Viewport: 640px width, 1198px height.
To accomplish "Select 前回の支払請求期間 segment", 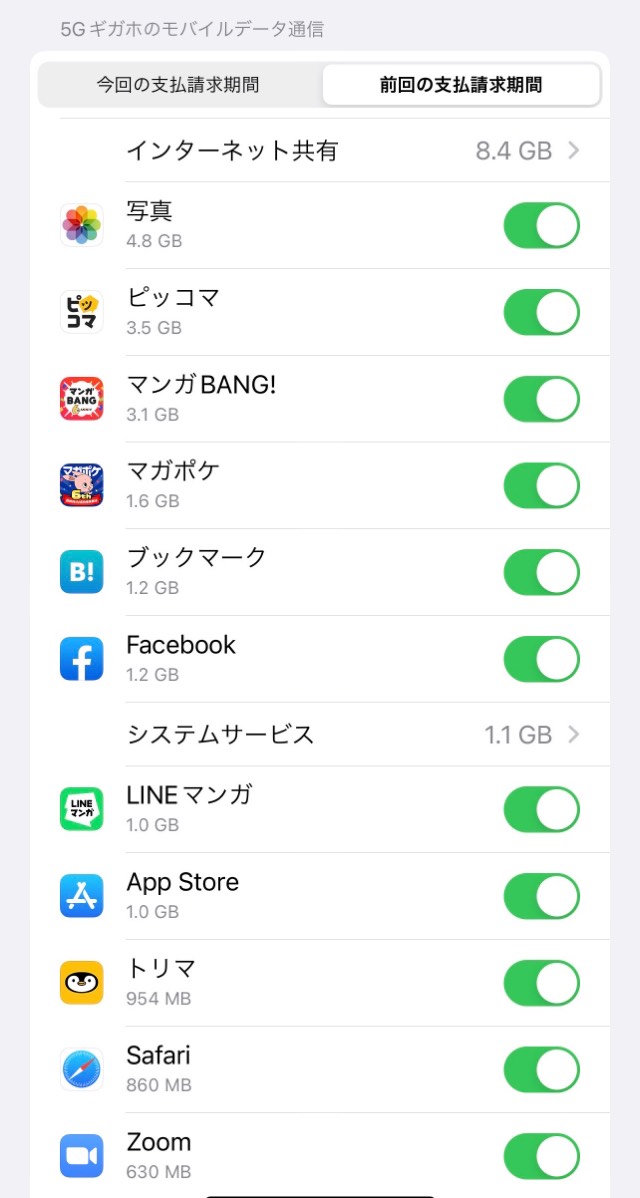I will (461, 85).
